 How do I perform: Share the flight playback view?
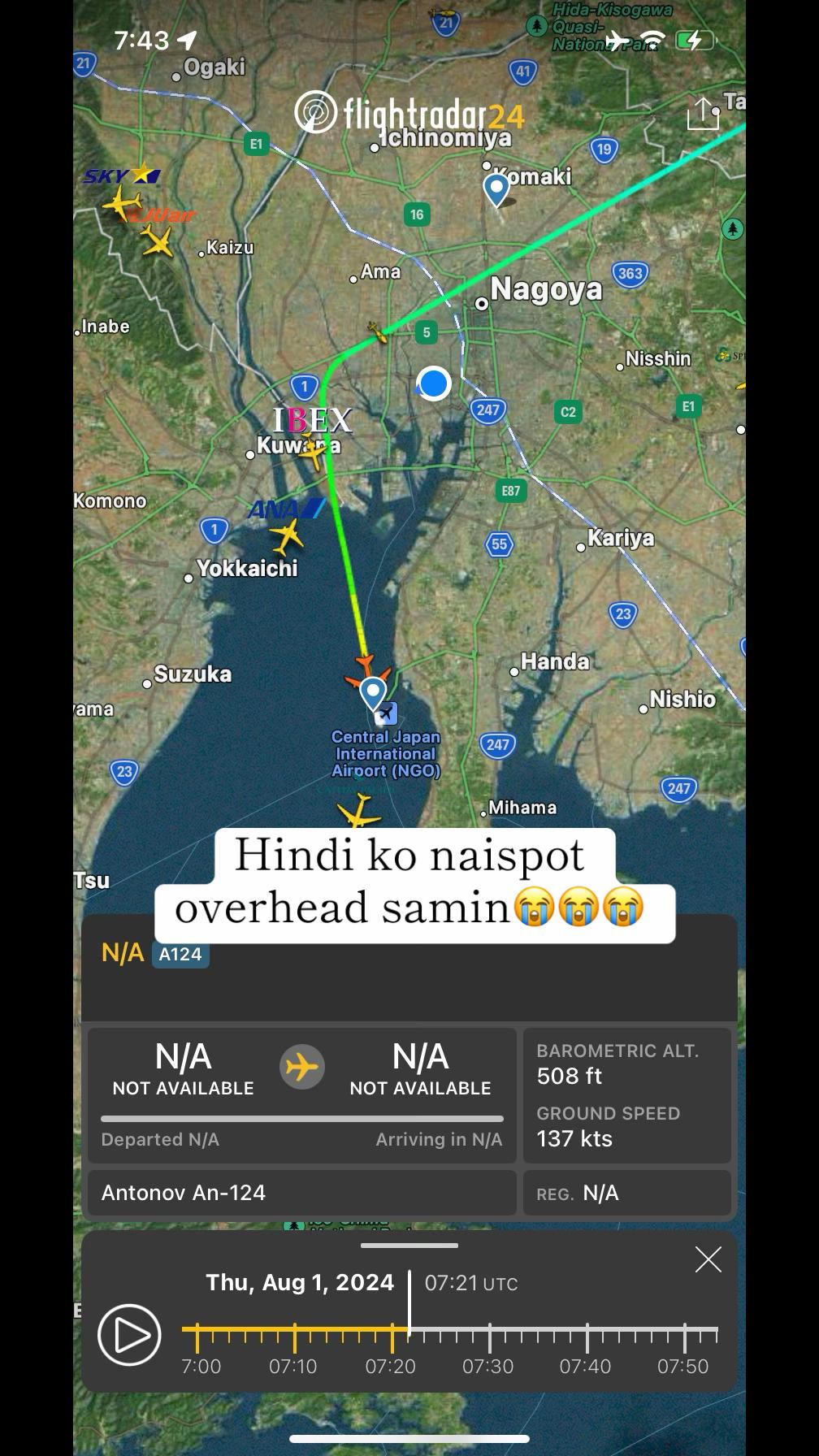(703, 113)
